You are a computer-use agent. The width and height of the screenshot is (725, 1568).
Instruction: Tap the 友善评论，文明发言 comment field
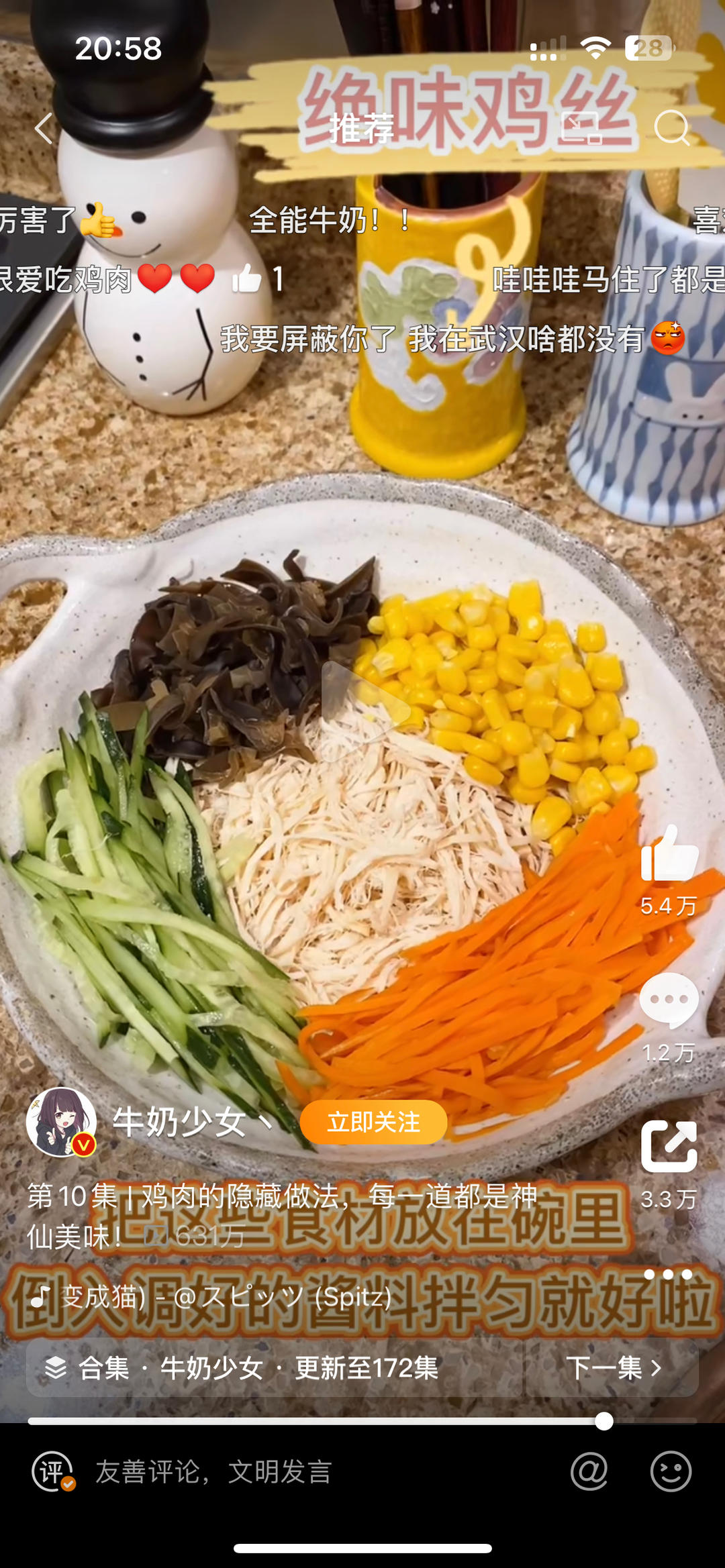[x=215, y=1471]
